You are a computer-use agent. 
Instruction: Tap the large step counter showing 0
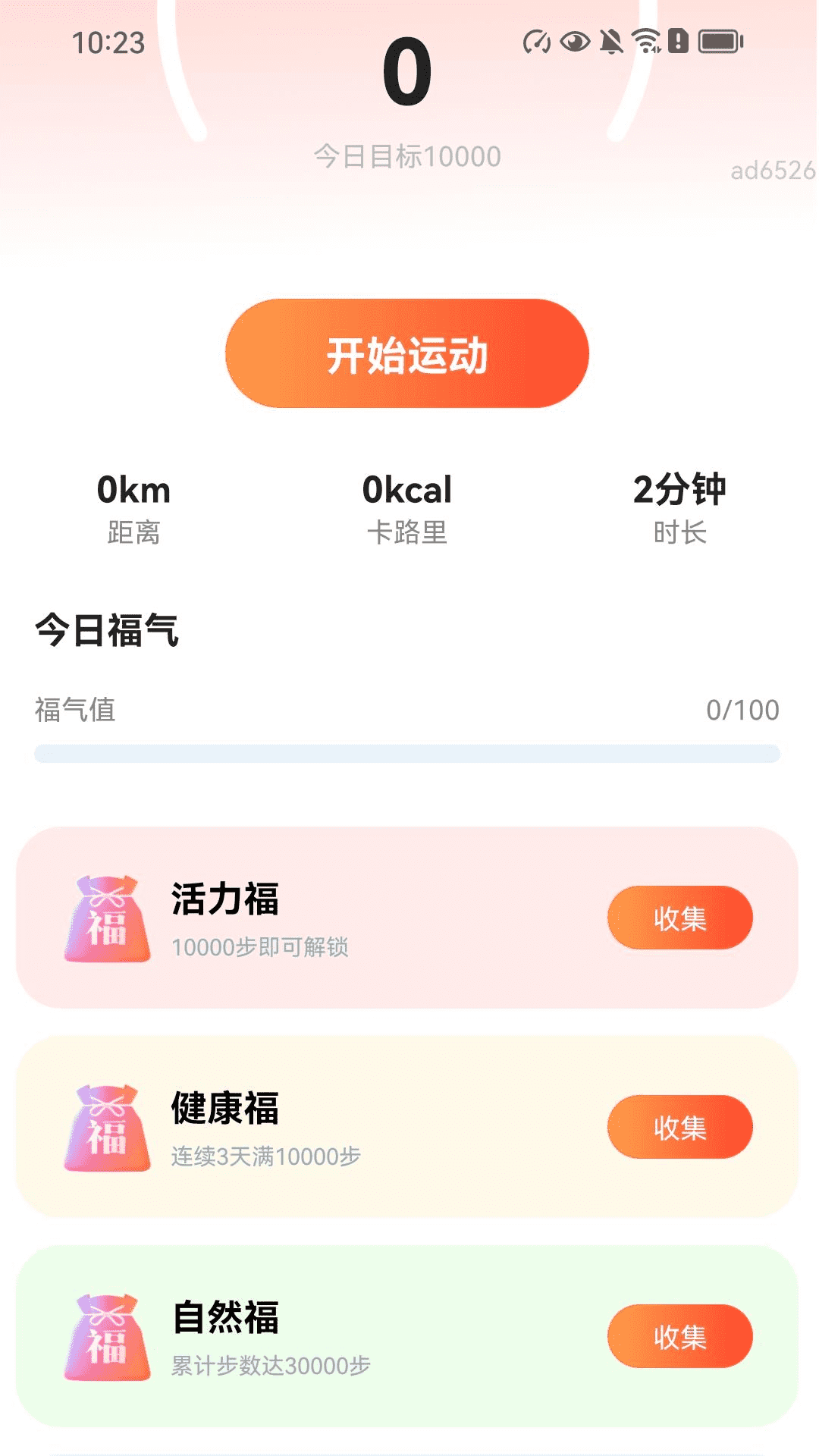point(407,72)
